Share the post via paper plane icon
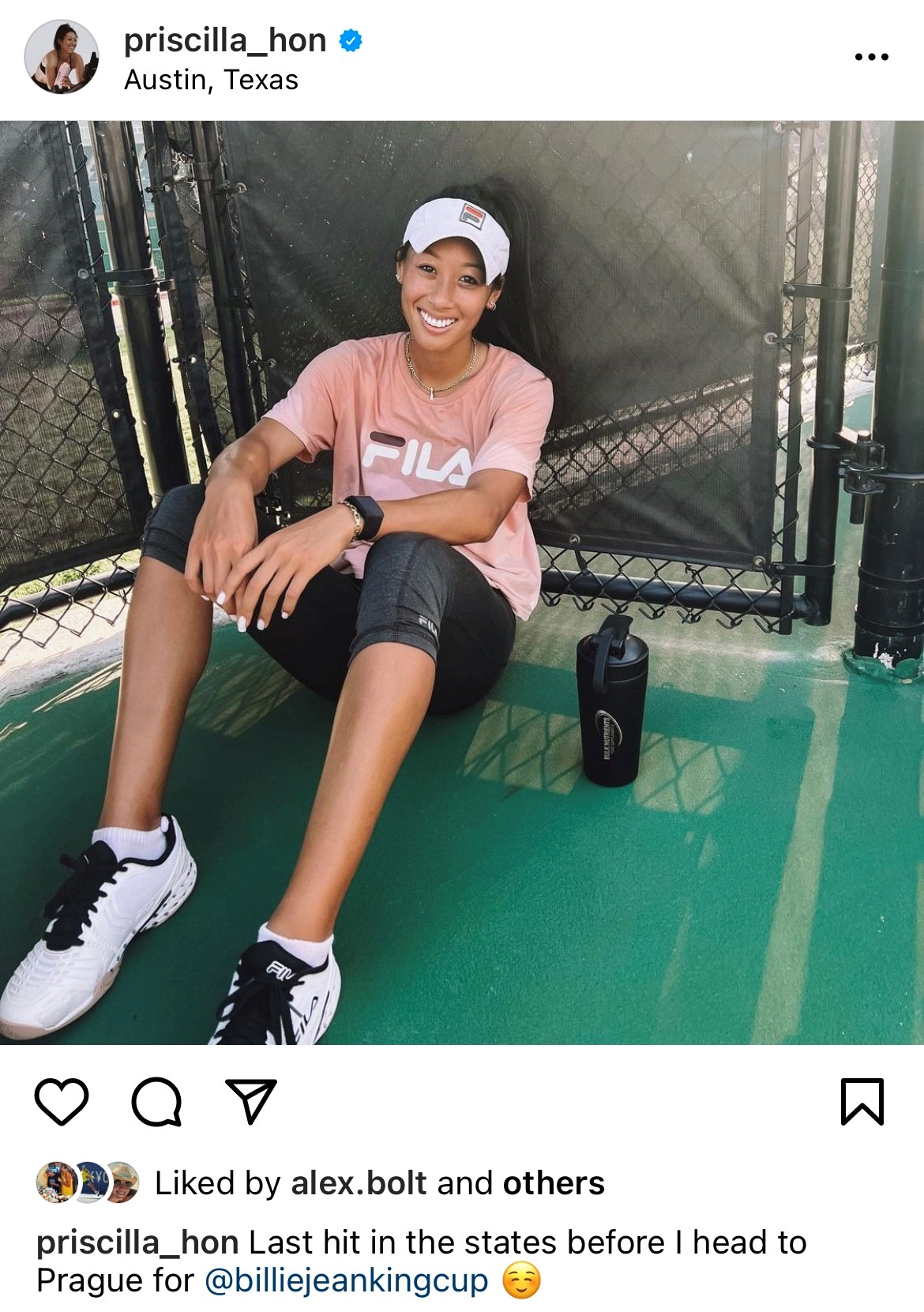The width and height of the screenshot is (924, 1312). pos(251,1101)
